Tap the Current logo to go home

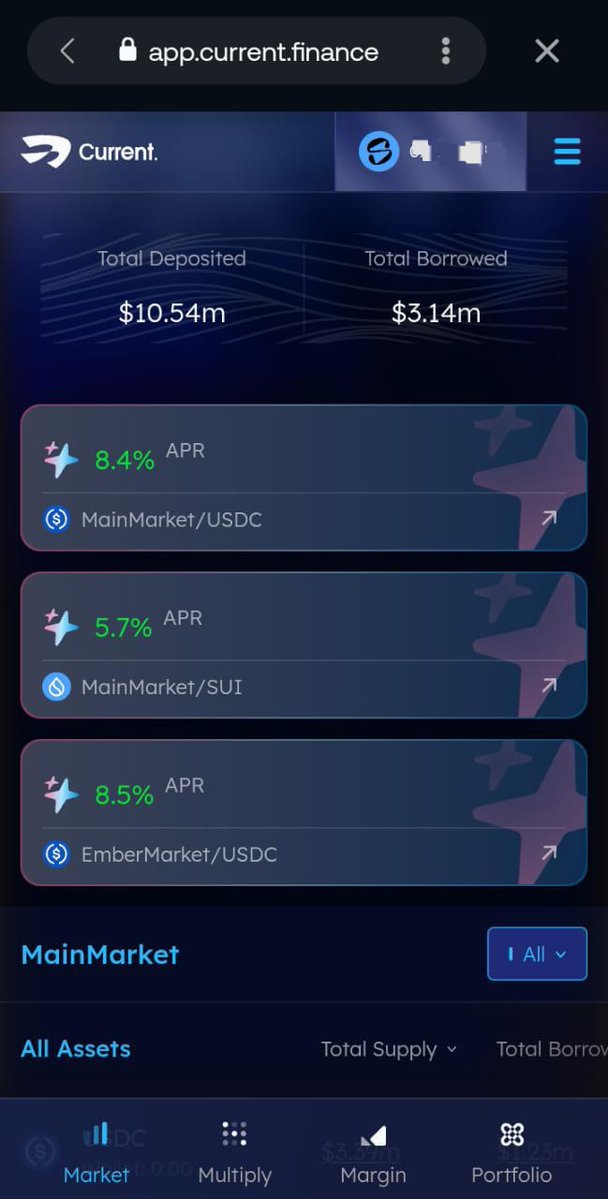(90, 152)
